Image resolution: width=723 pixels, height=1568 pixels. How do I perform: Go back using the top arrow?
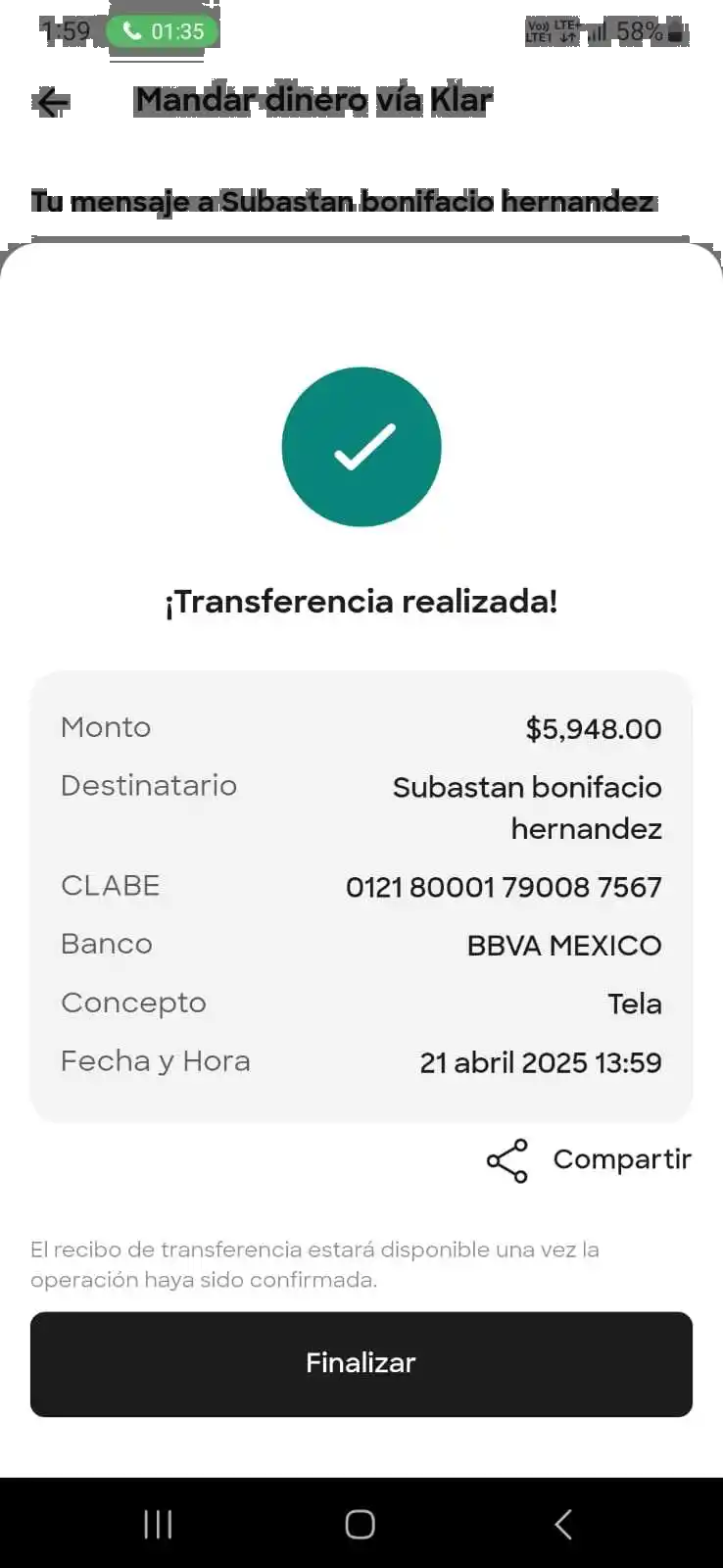coord(52,101)
